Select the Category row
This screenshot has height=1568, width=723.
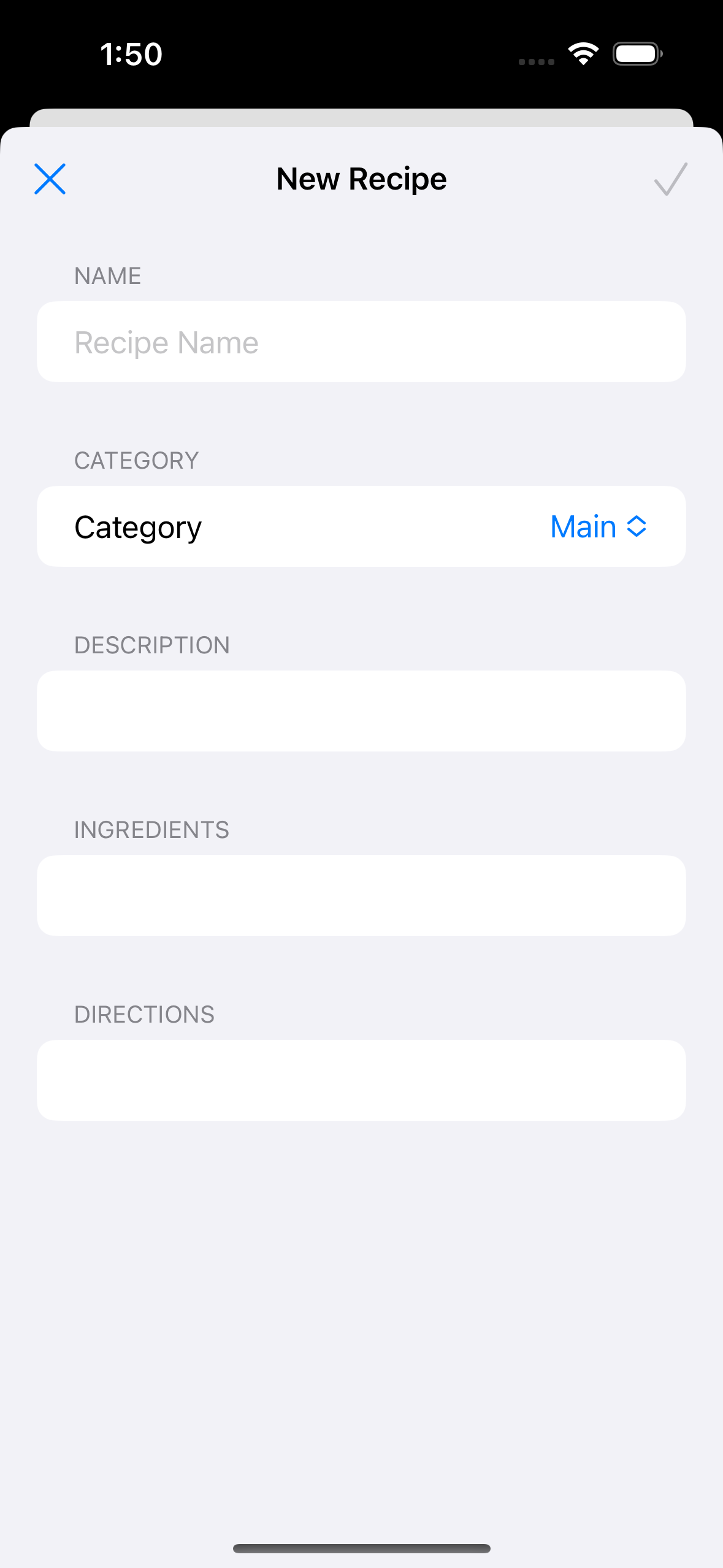[x=362, y=526]
